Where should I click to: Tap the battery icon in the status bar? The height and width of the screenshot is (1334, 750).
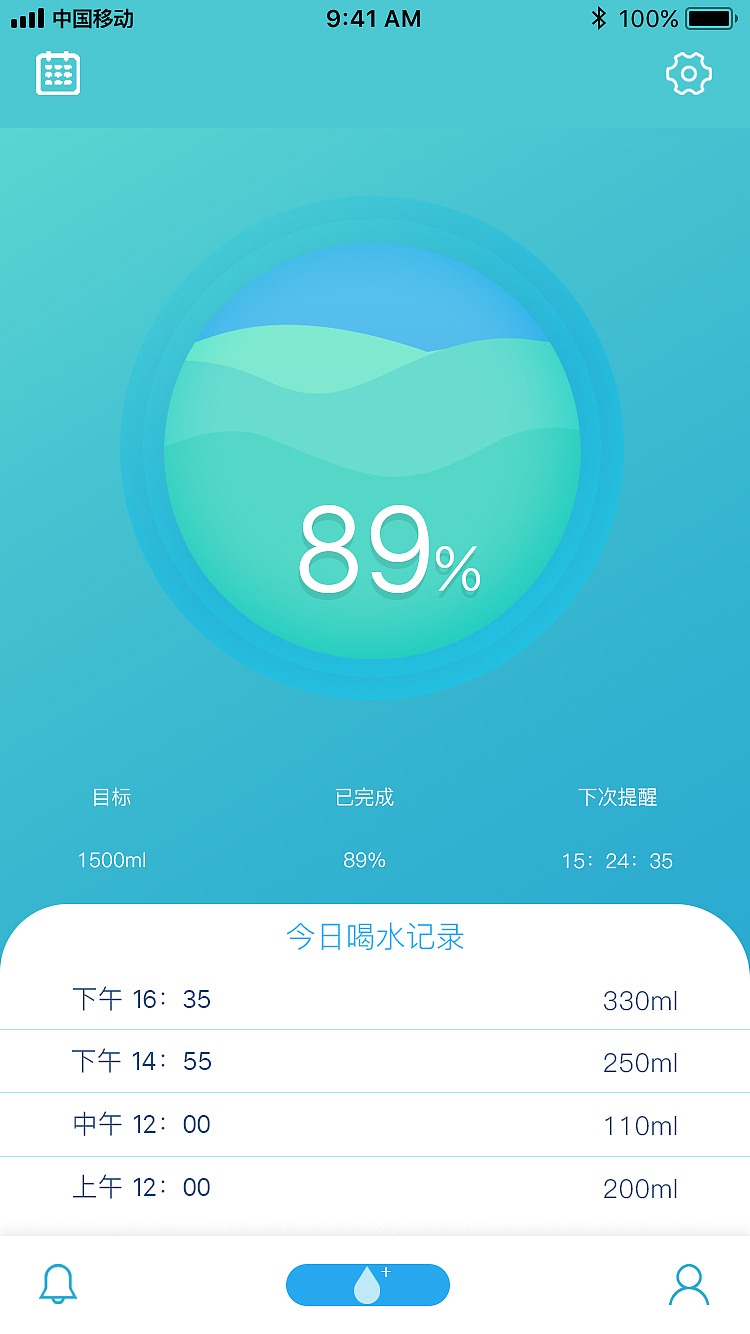[711, 17]
